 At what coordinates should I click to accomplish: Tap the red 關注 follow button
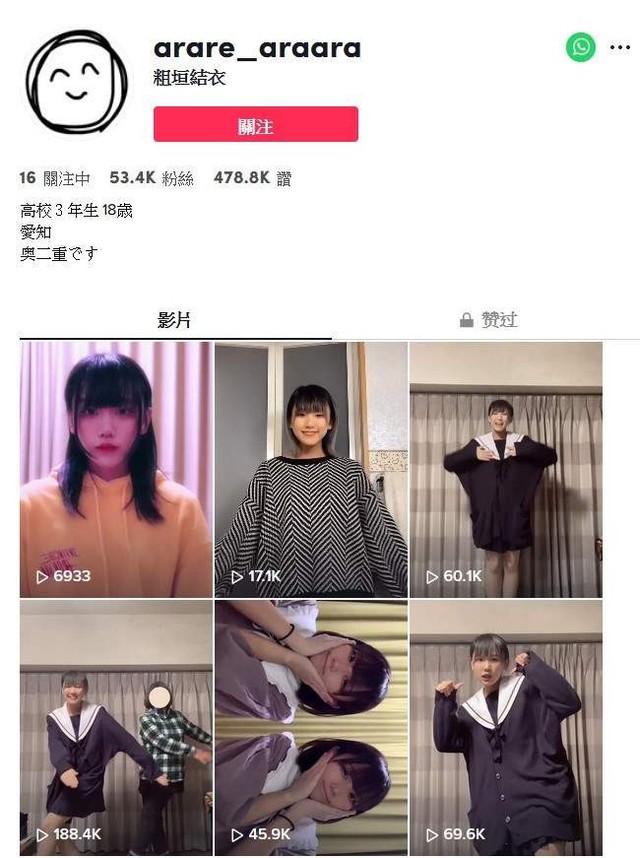click(255, 125)
